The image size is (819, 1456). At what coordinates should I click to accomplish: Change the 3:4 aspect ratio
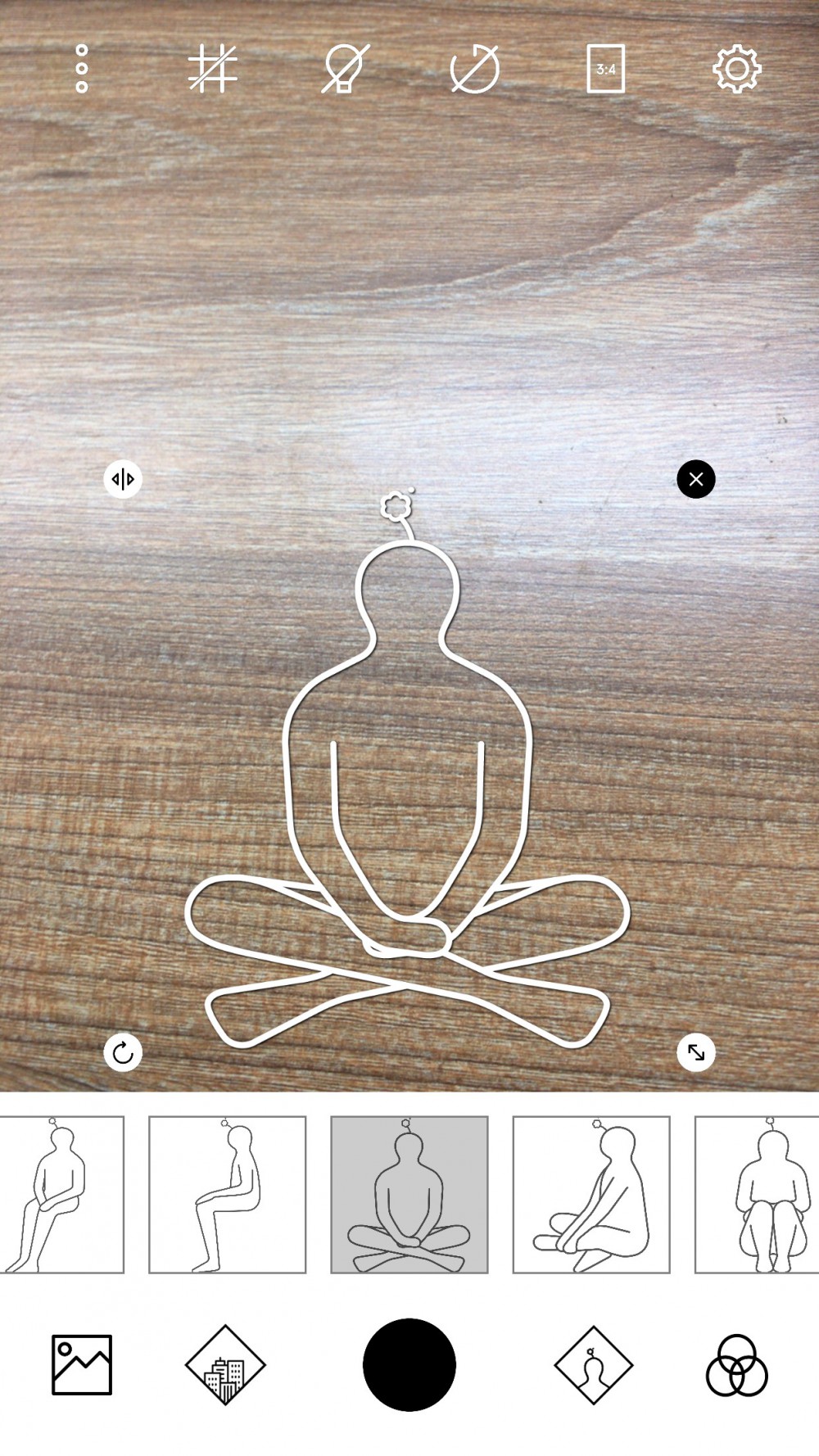[606, 69]
